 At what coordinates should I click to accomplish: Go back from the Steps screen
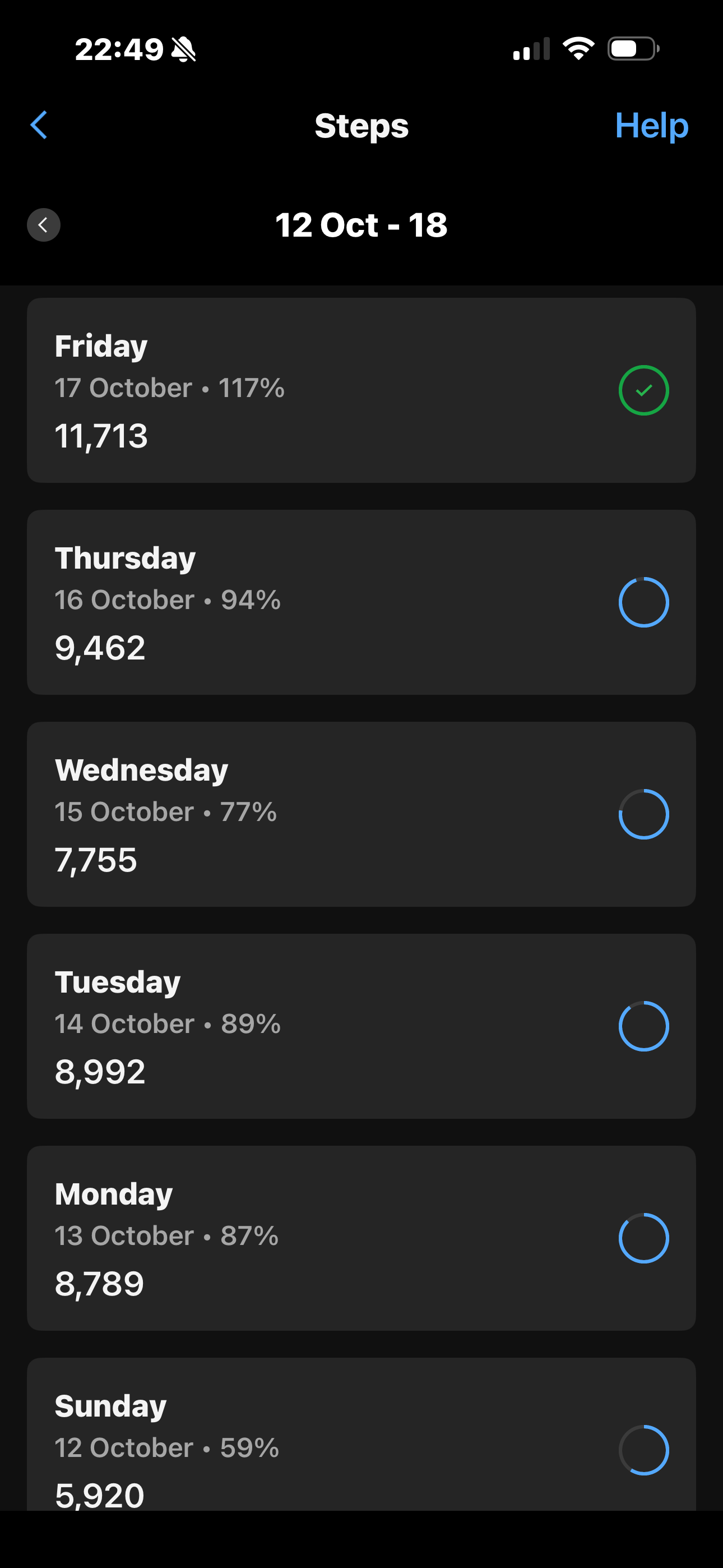pos(39,126)
